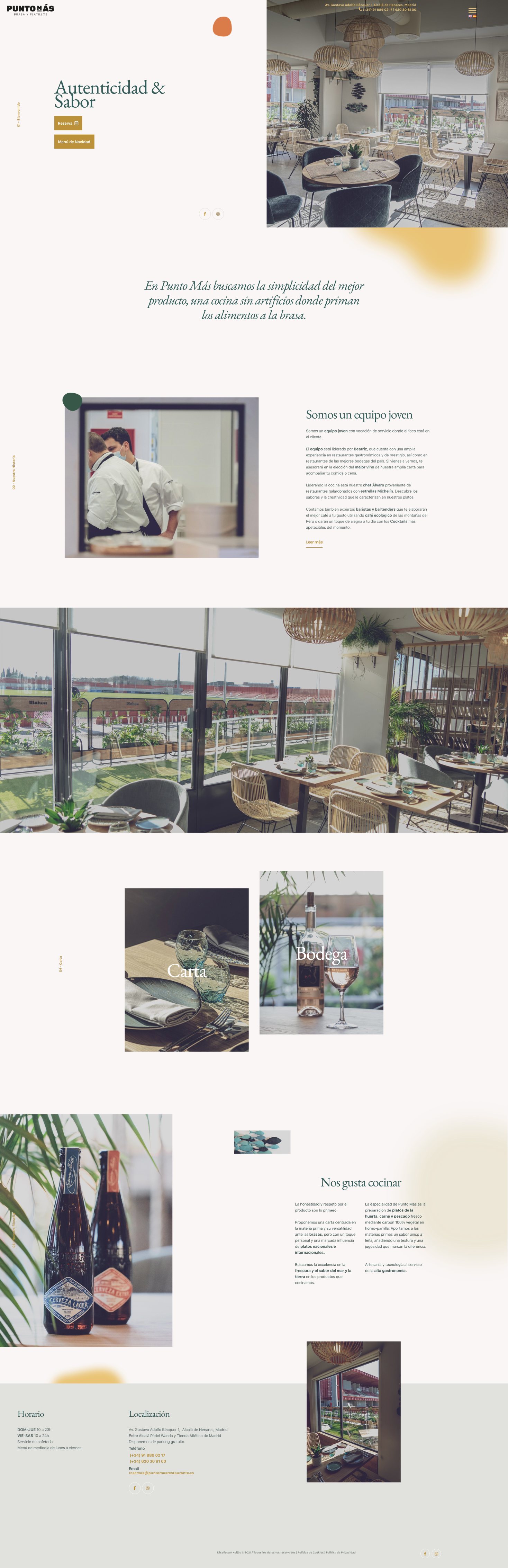Screen dimensions: 508x1568
Task: Open the Instagram icon in bottom footer bar
Action: (x=436, y=1553)
